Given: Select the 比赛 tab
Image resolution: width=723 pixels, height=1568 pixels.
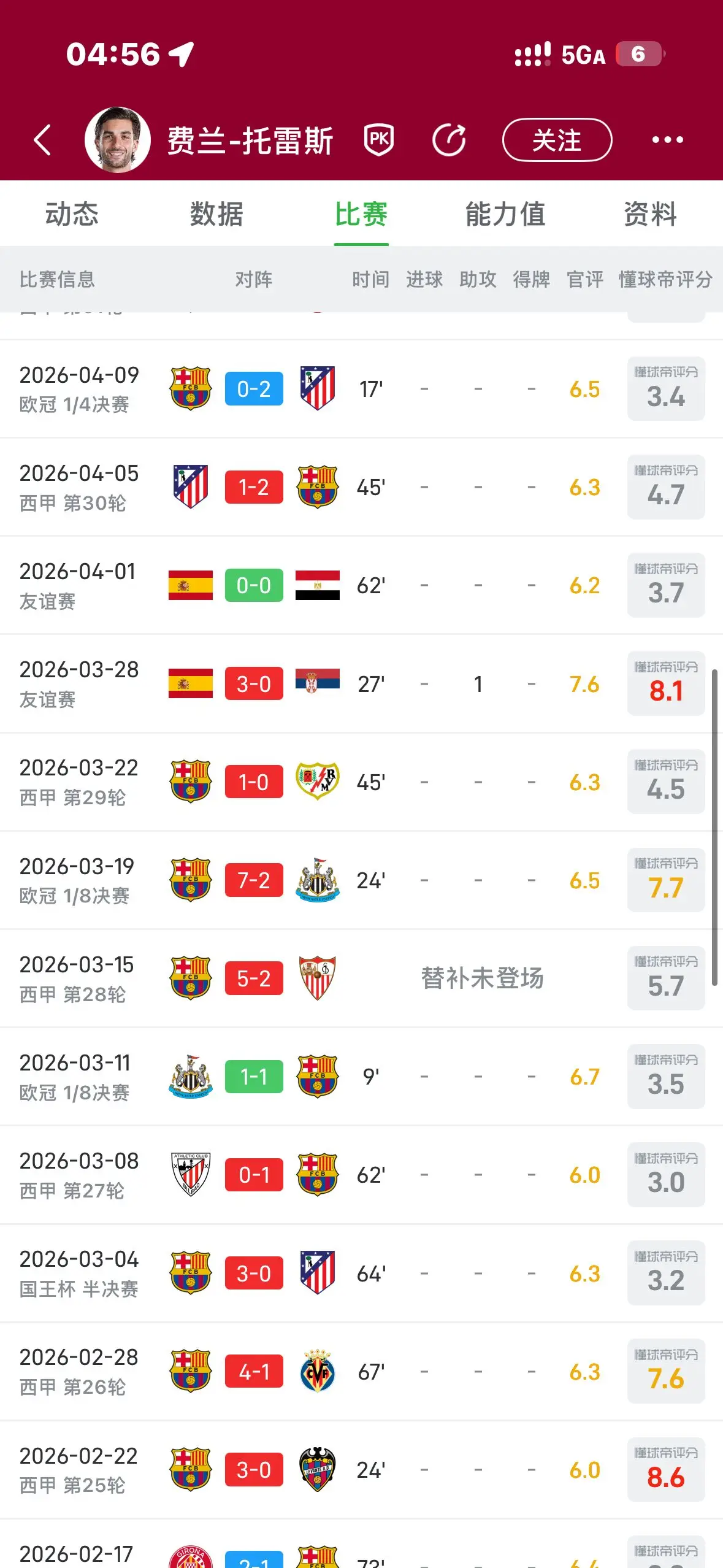Looking at the screenshot, I should 361,214.
